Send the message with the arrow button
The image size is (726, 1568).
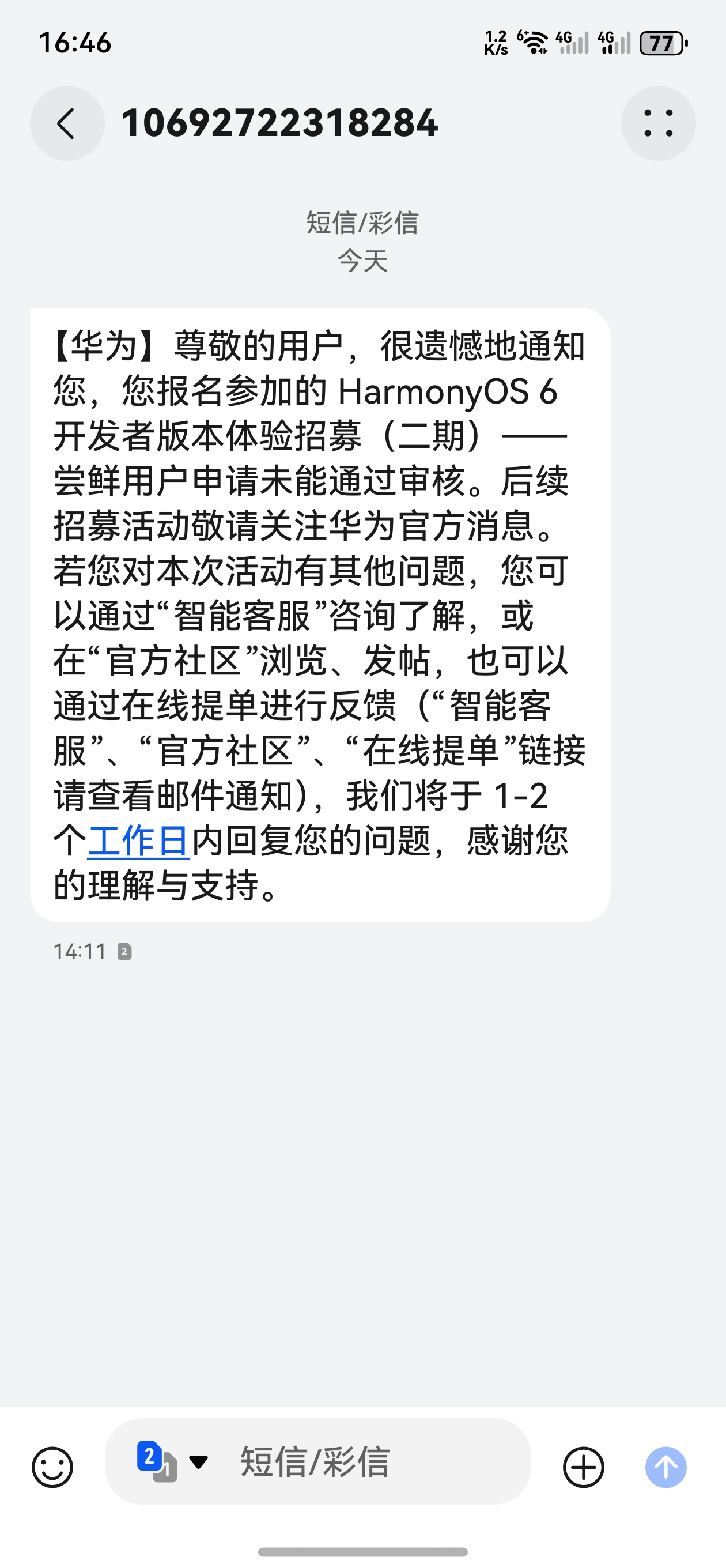click(665, 1467)
